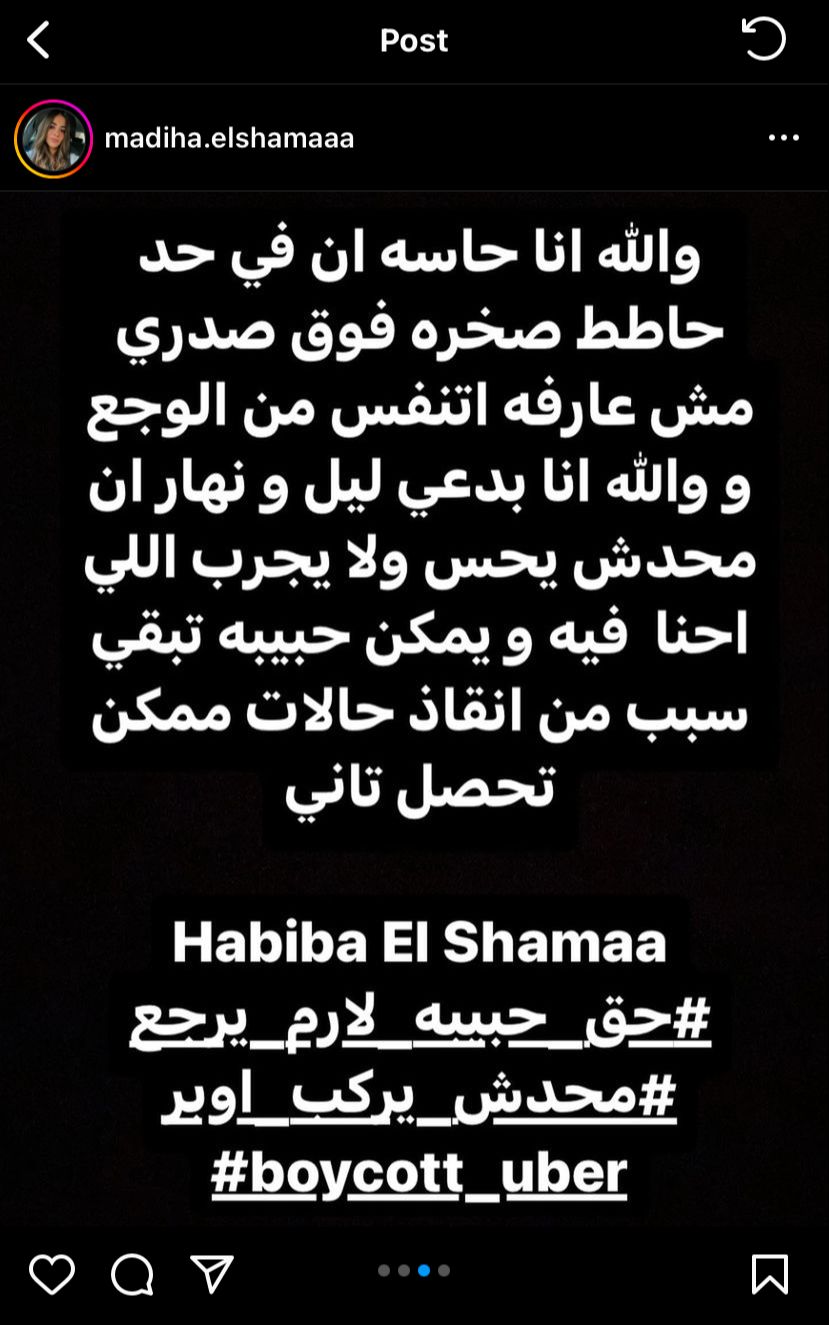Image resolution: width=829 pixels, height=1325 pixels.
Task: Share this post via the paper plane icon
Action: [x=212, y=1274]
